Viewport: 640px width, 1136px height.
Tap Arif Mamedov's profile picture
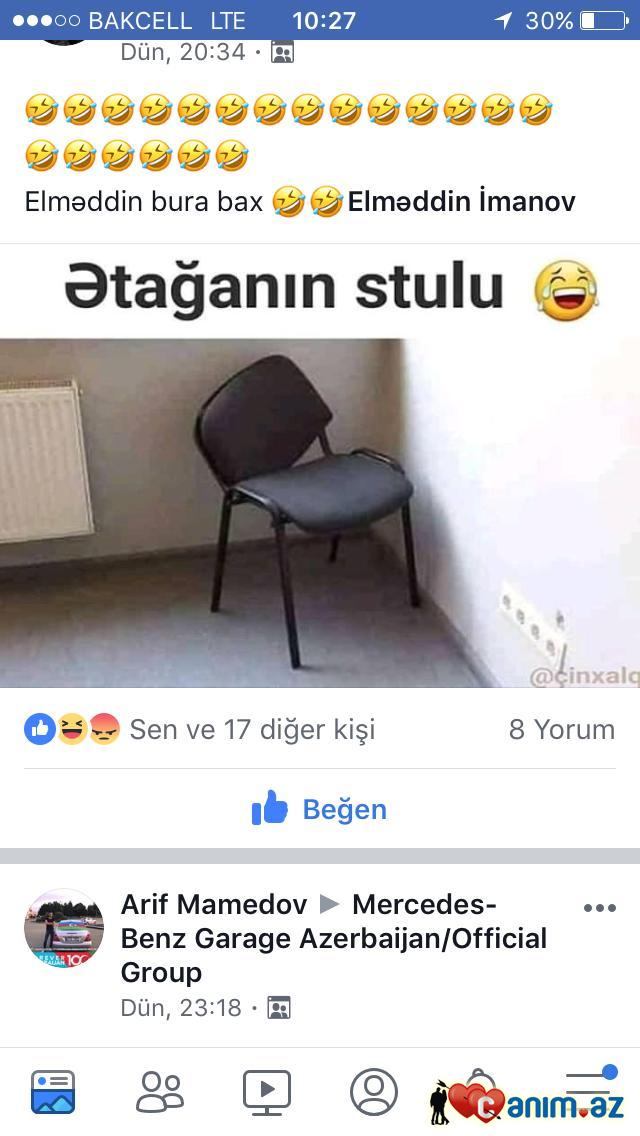pyautogui.click(x=64, y=928)
